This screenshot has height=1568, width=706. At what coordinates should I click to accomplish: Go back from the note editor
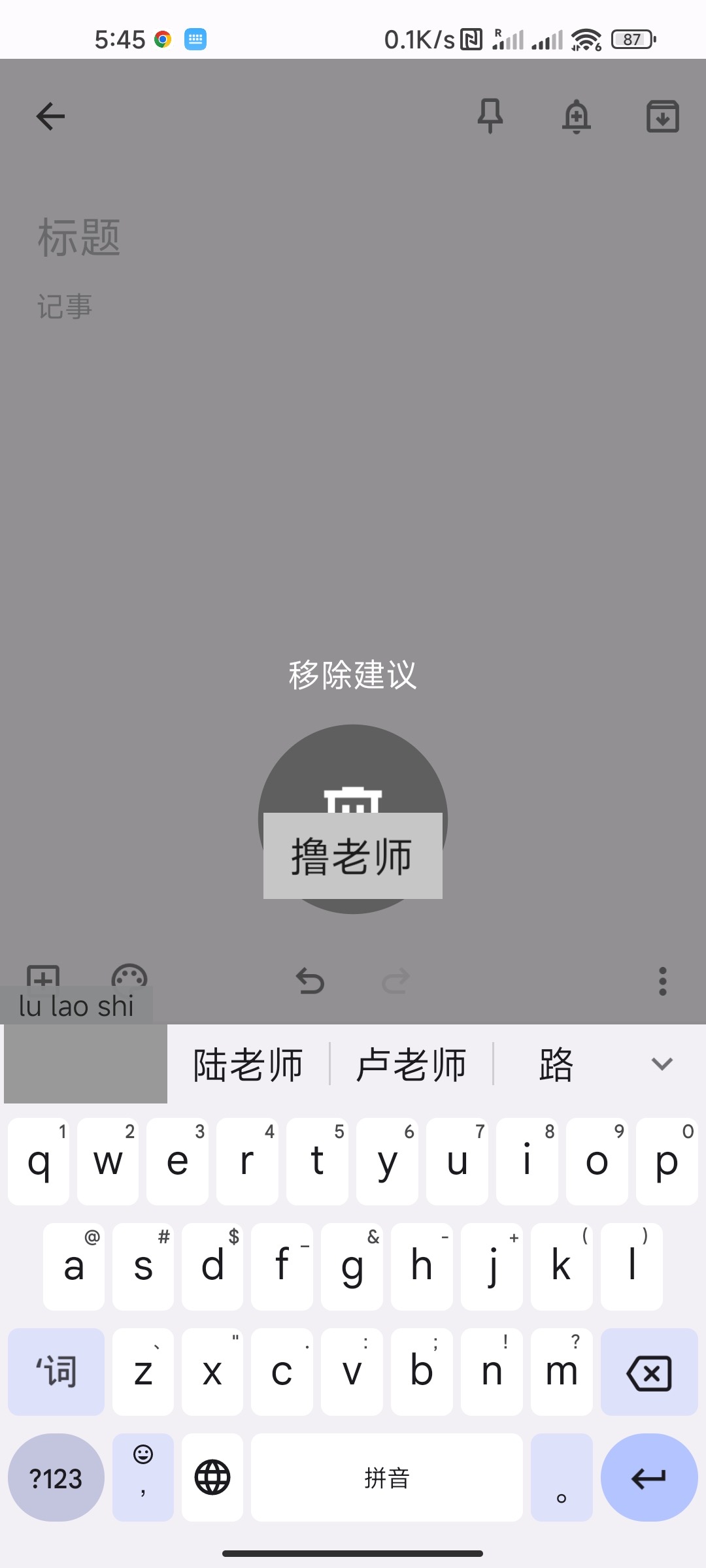50,117
